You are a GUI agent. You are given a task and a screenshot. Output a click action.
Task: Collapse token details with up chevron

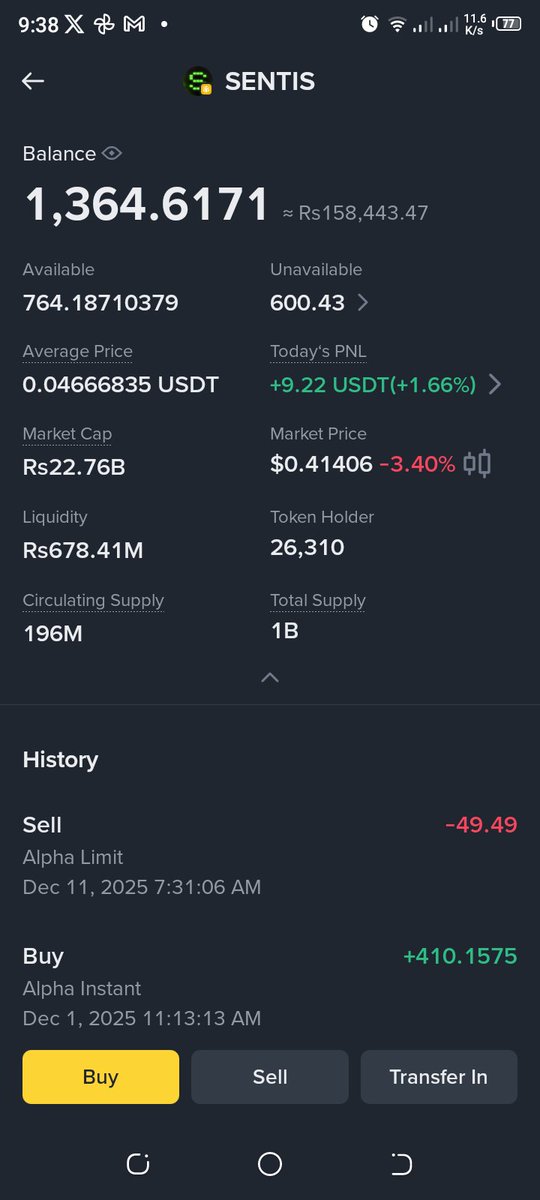270,677
